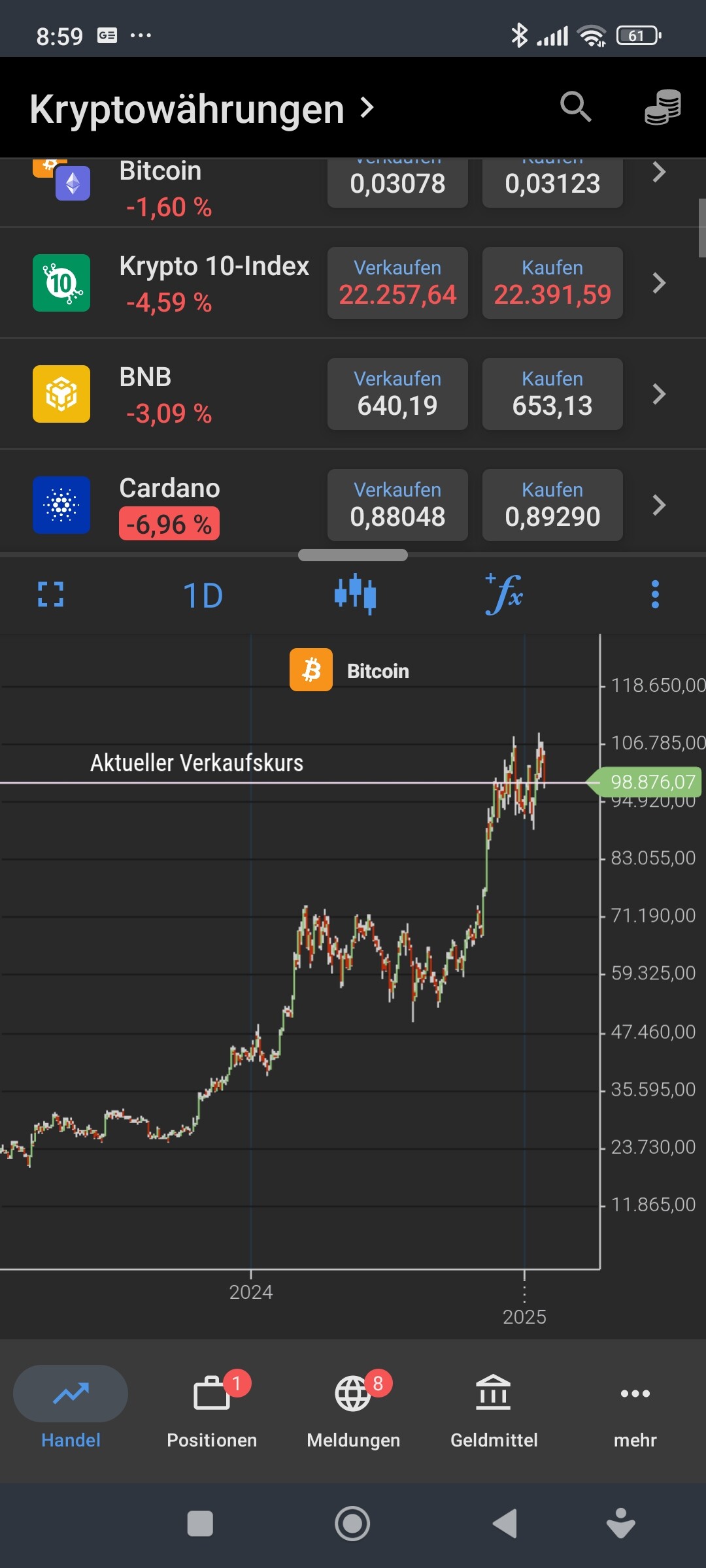Open Cardano details chevron
This screenshot has height=1568, width=706.
659,505
